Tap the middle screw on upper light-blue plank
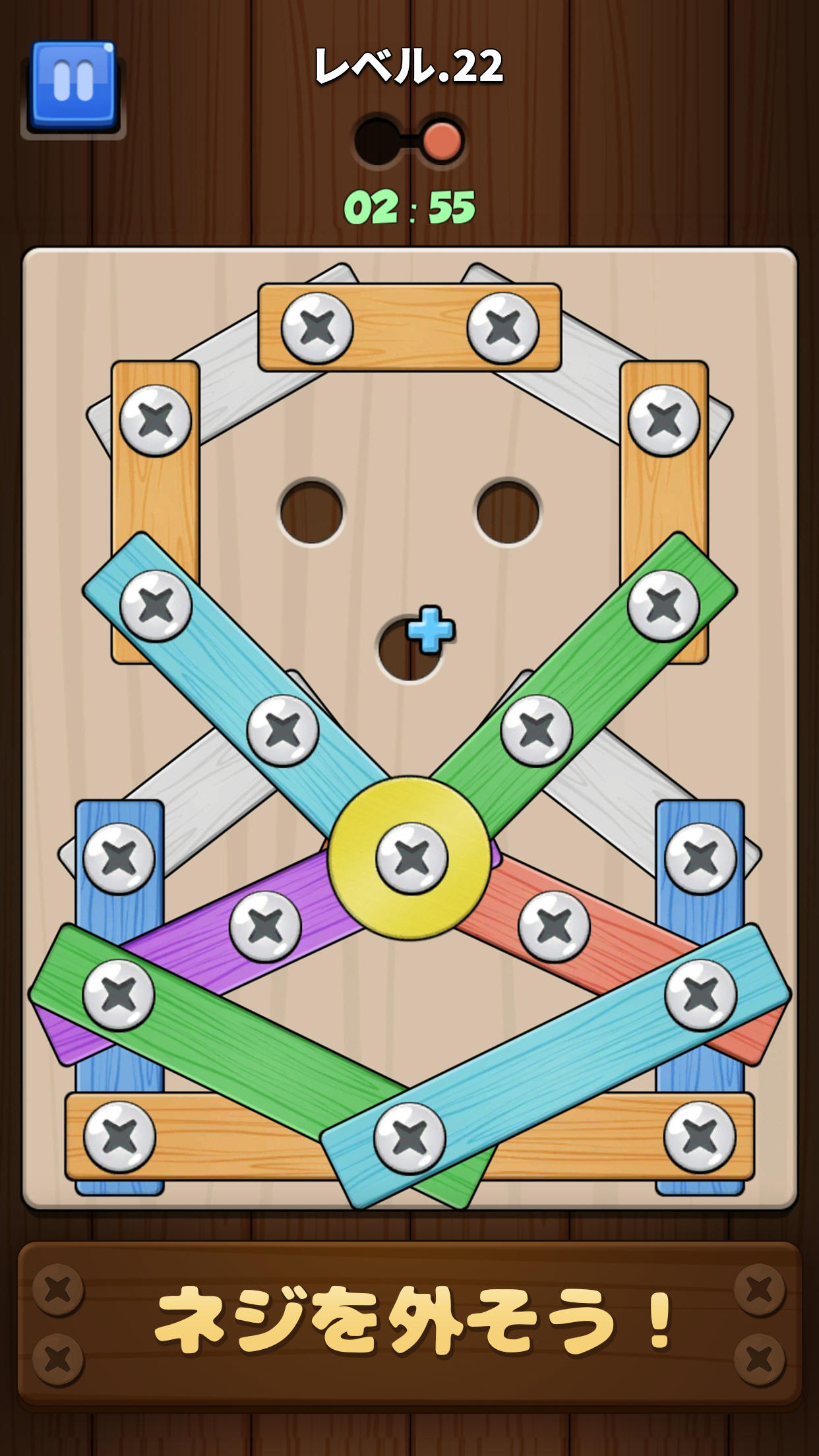The height and width of the screenshot is (1456, 819). 283,730
